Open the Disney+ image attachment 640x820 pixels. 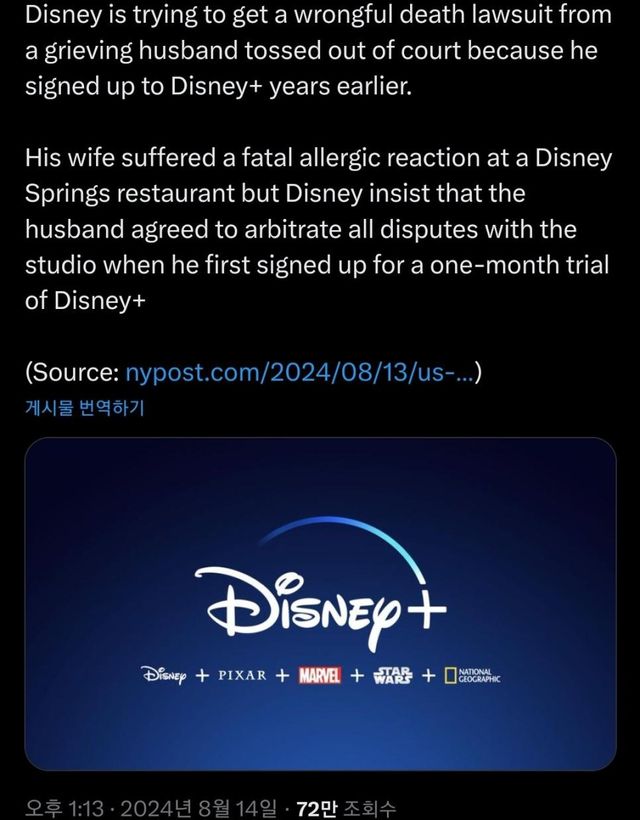click(320, 603)
